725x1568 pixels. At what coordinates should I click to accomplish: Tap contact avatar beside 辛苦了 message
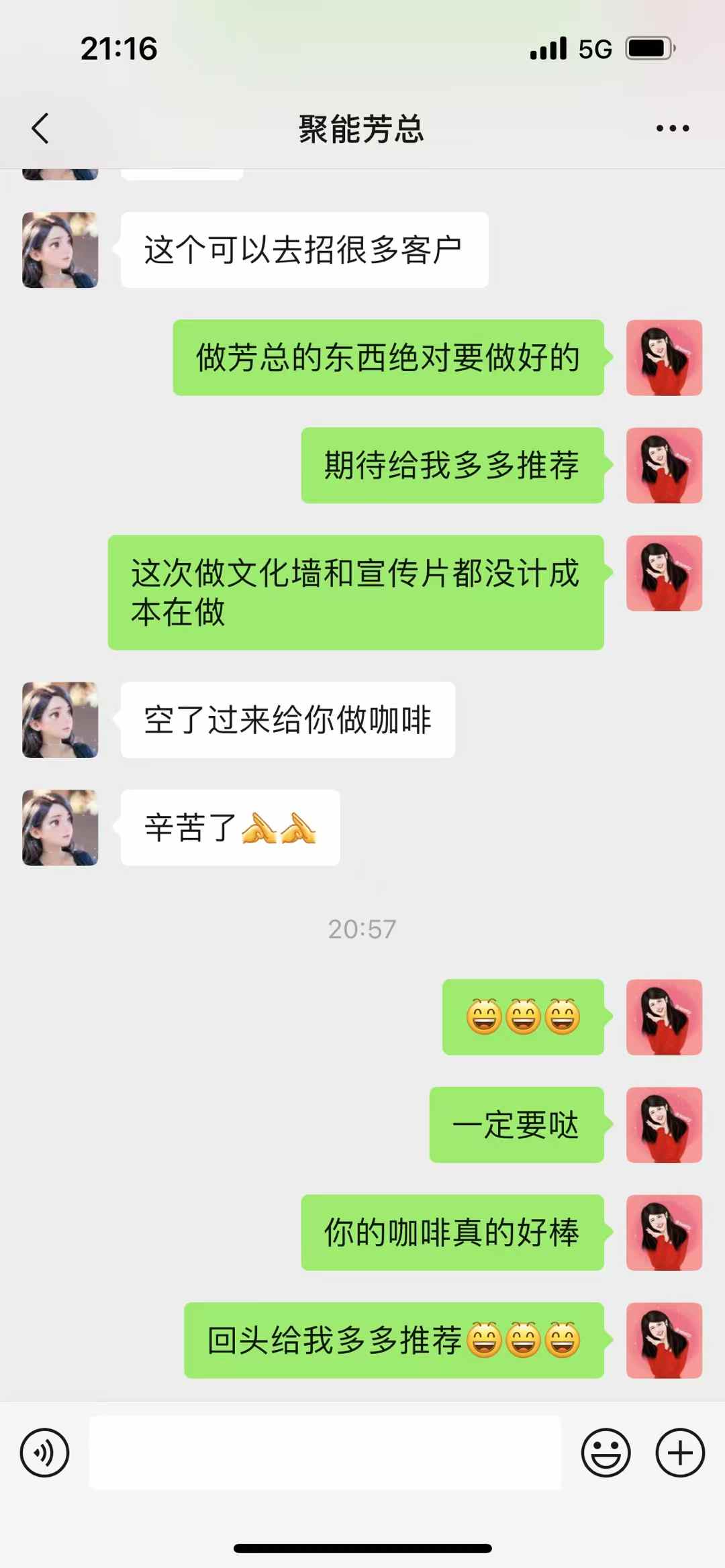point(60,827)
